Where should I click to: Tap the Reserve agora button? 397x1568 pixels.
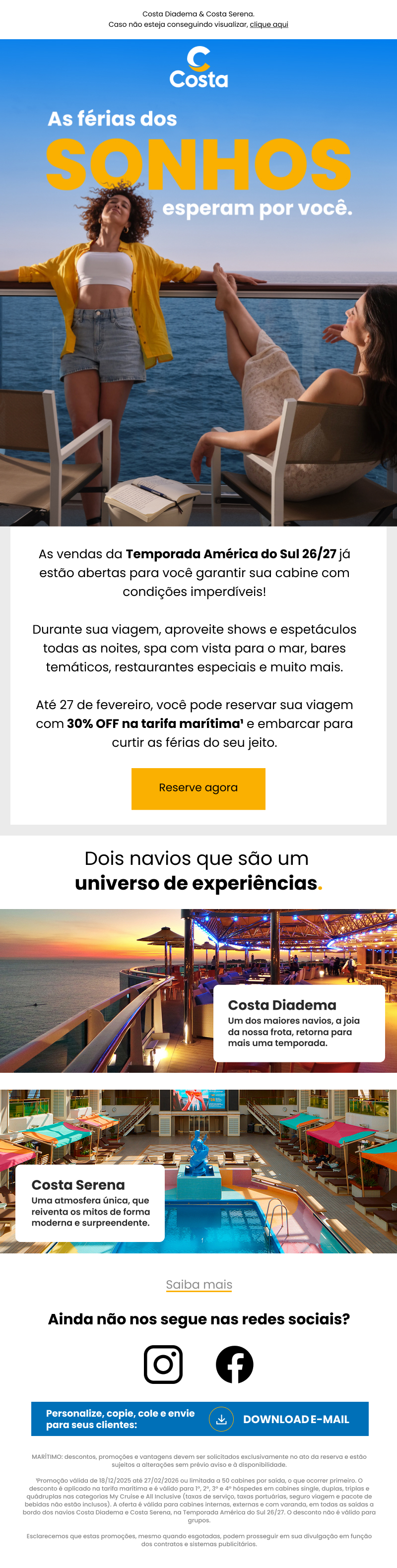point(198,788)
